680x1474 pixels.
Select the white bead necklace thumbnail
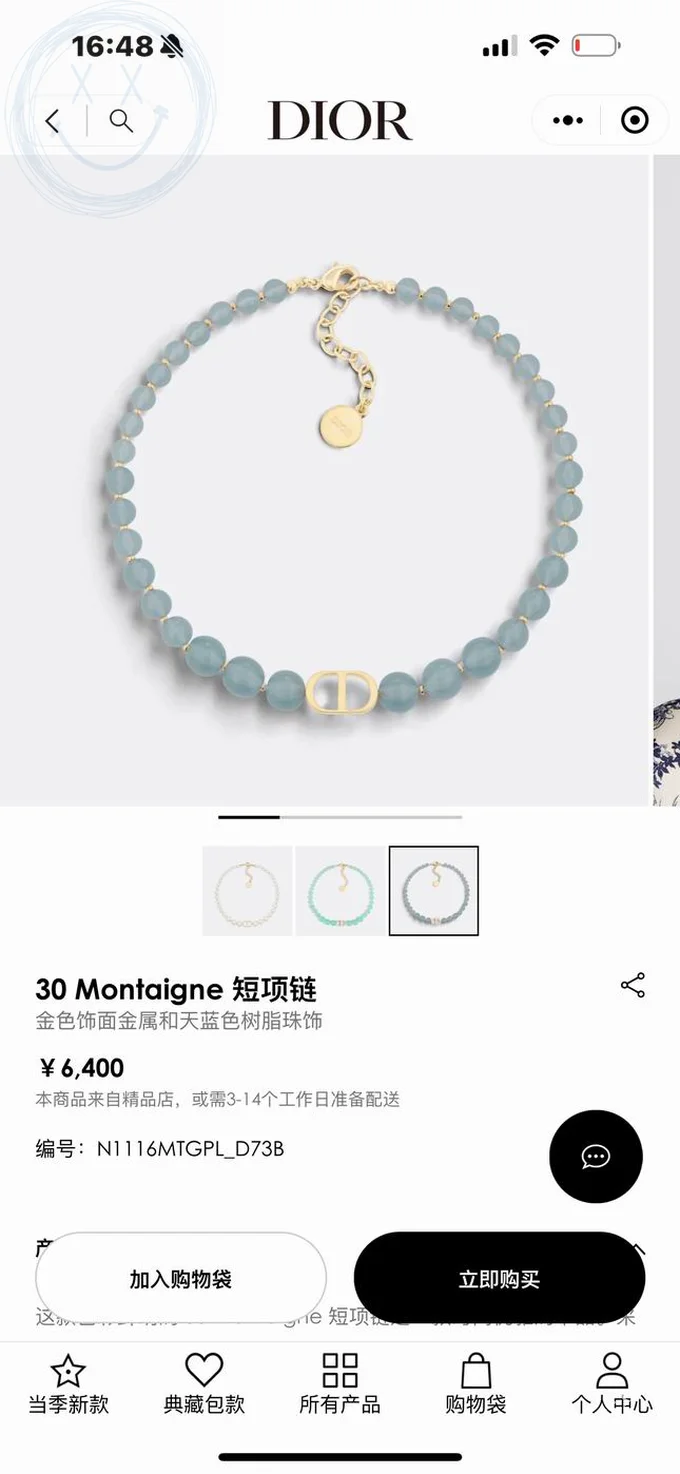point(247,891)
